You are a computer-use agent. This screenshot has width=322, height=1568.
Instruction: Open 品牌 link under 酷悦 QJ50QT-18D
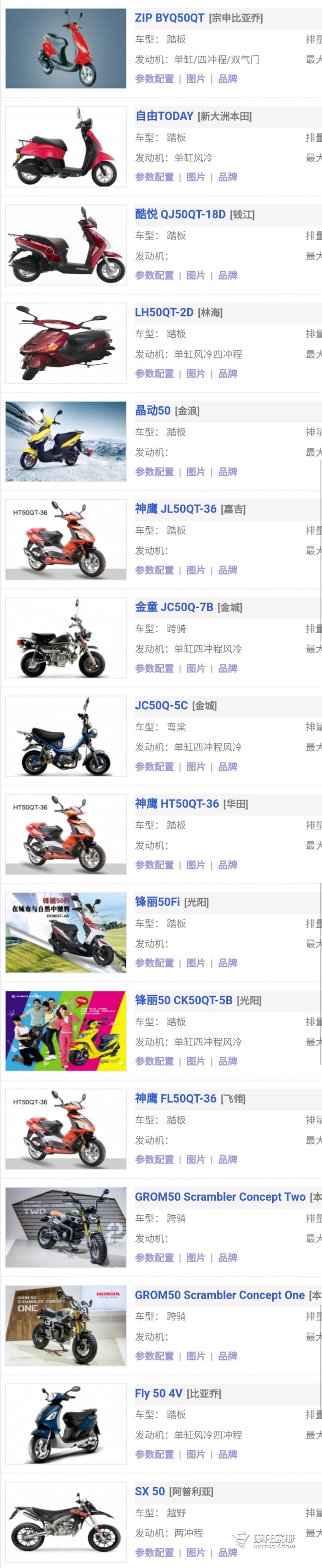click(227, 275)
